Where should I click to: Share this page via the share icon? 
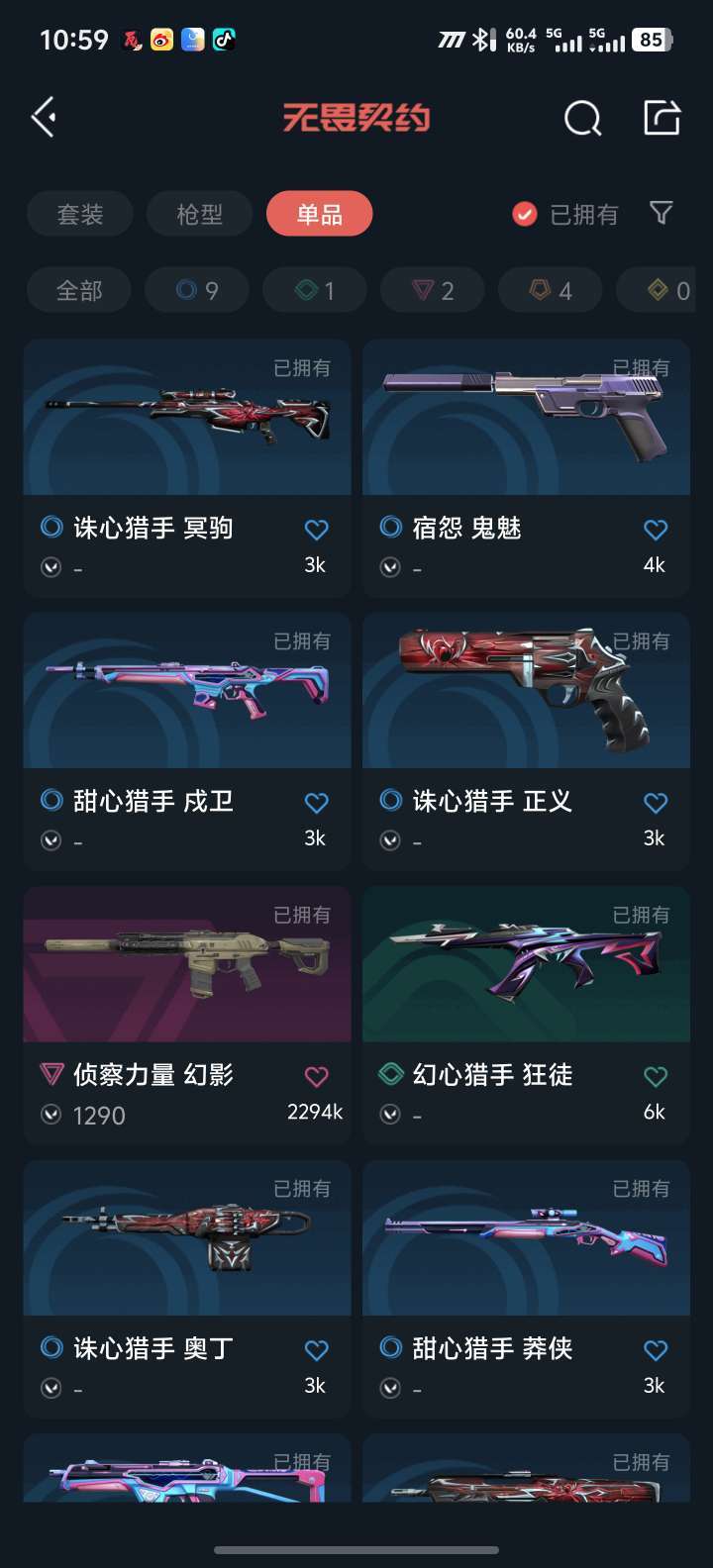click(662, 118)
